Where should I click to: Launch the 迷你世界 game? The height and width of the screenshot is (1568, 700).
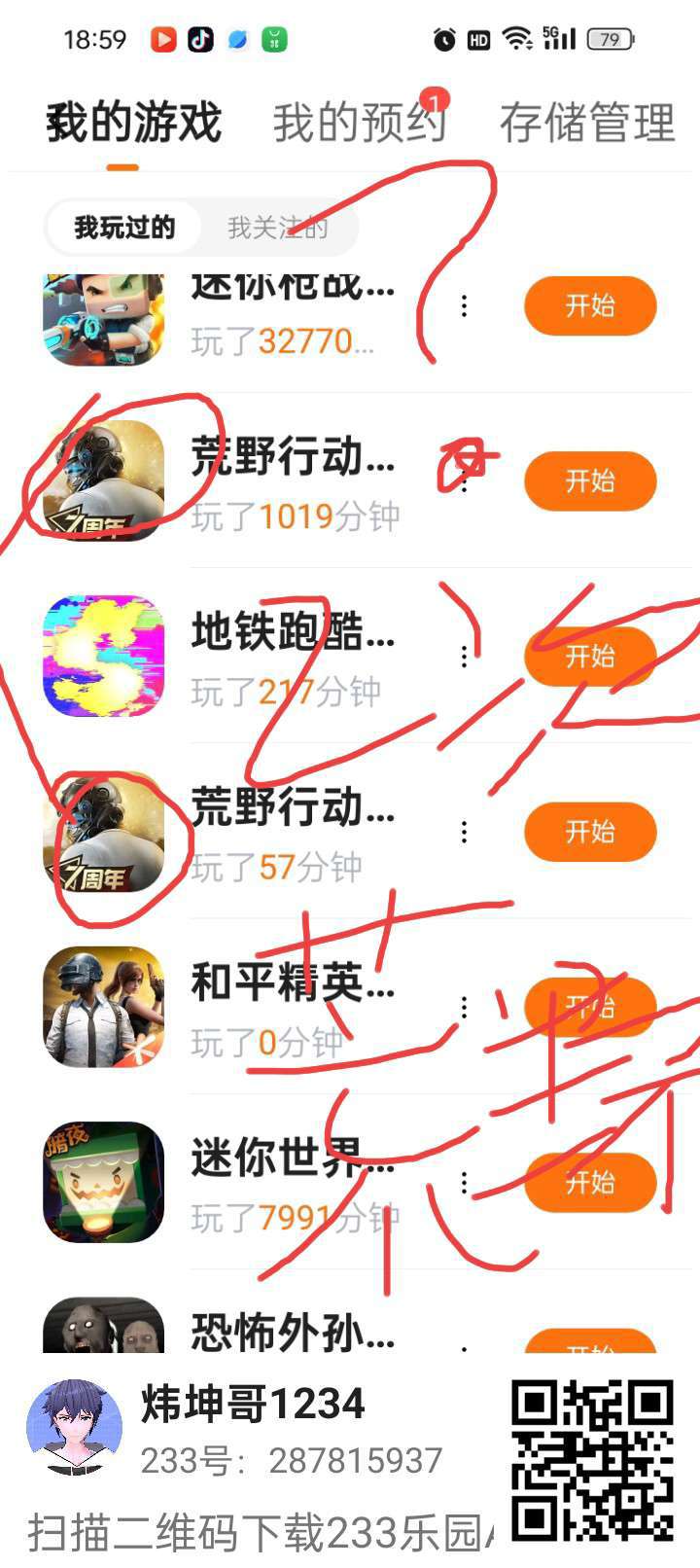(x=590, y=1182)
